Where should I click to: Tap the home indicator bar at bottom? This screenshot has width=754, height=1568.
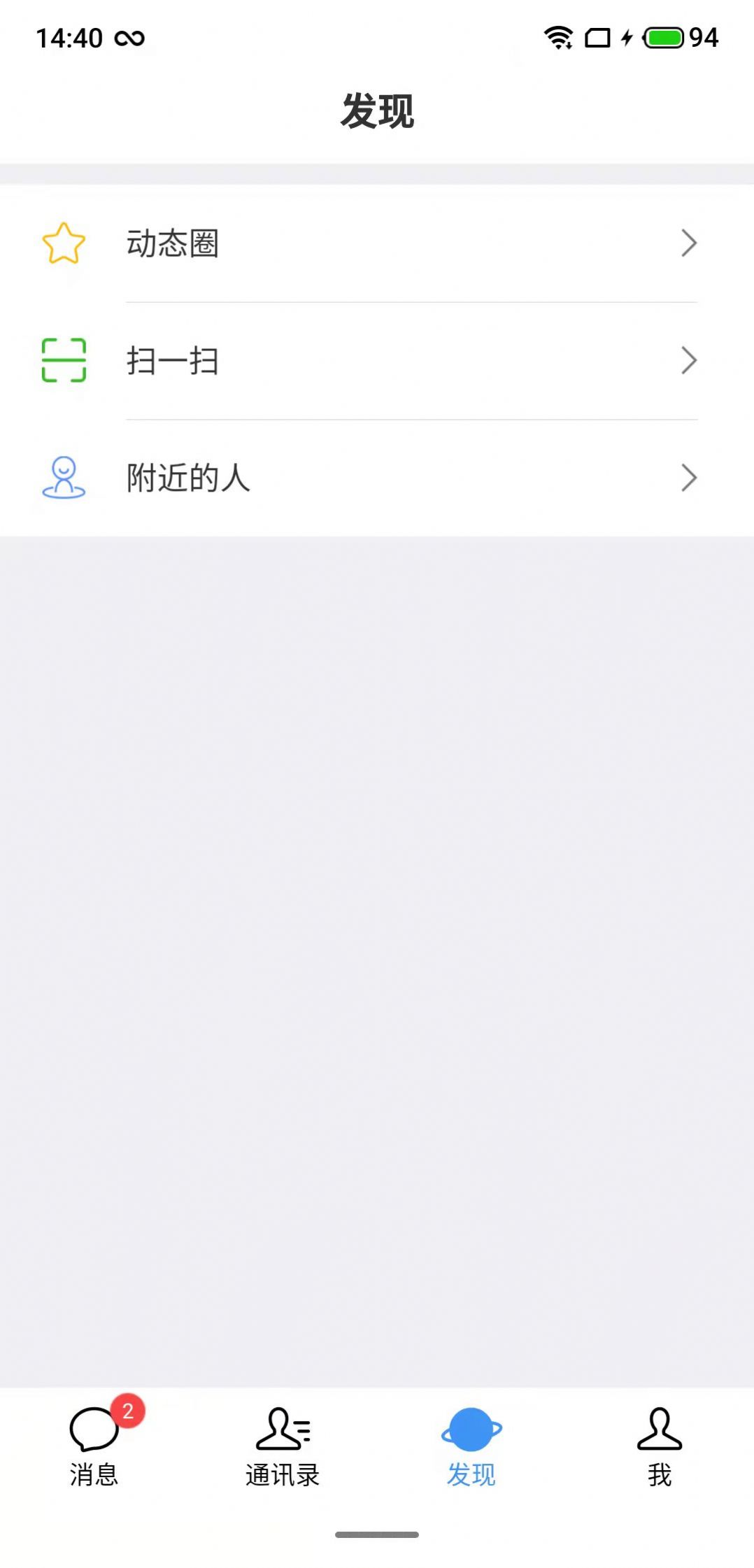[x=377, y=1534]
